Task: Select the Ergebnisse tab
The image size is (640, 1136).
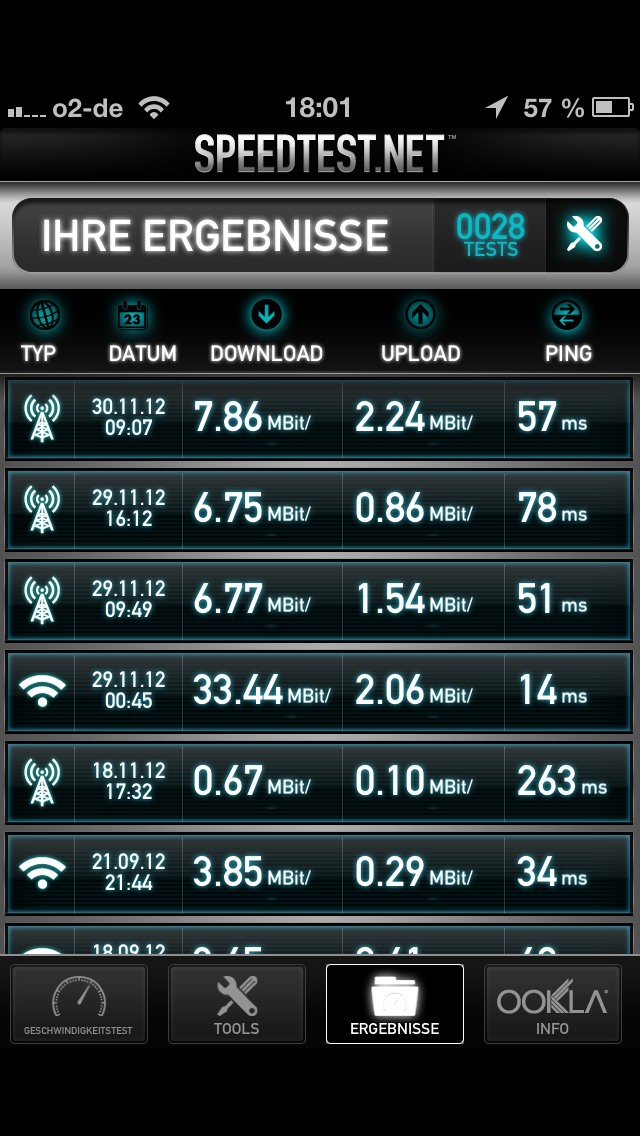Action: [x=394, y=1003]
